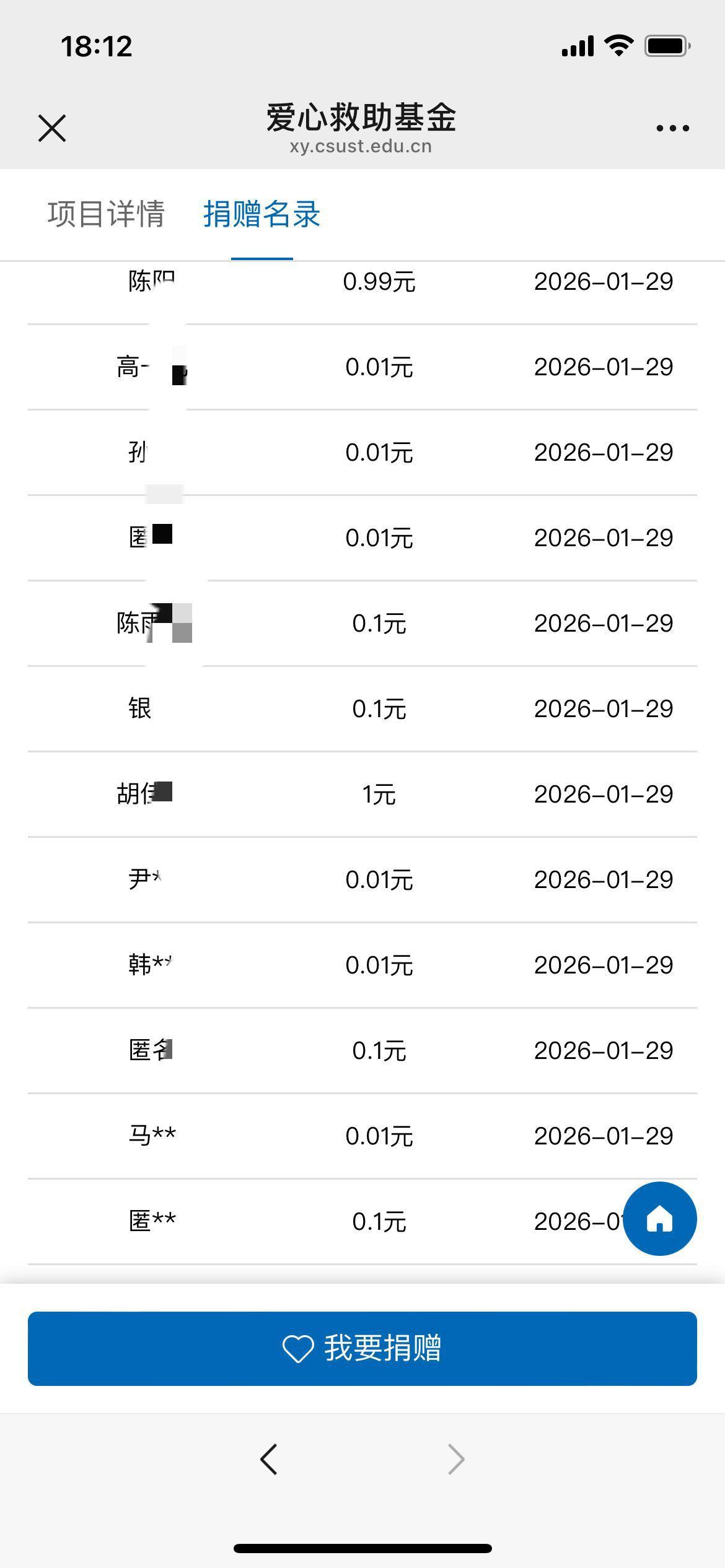The width and height of the screenshot is (725, 1568).
Task: Select the 捐赠名录 tab
Action: [x=261, y=214]
